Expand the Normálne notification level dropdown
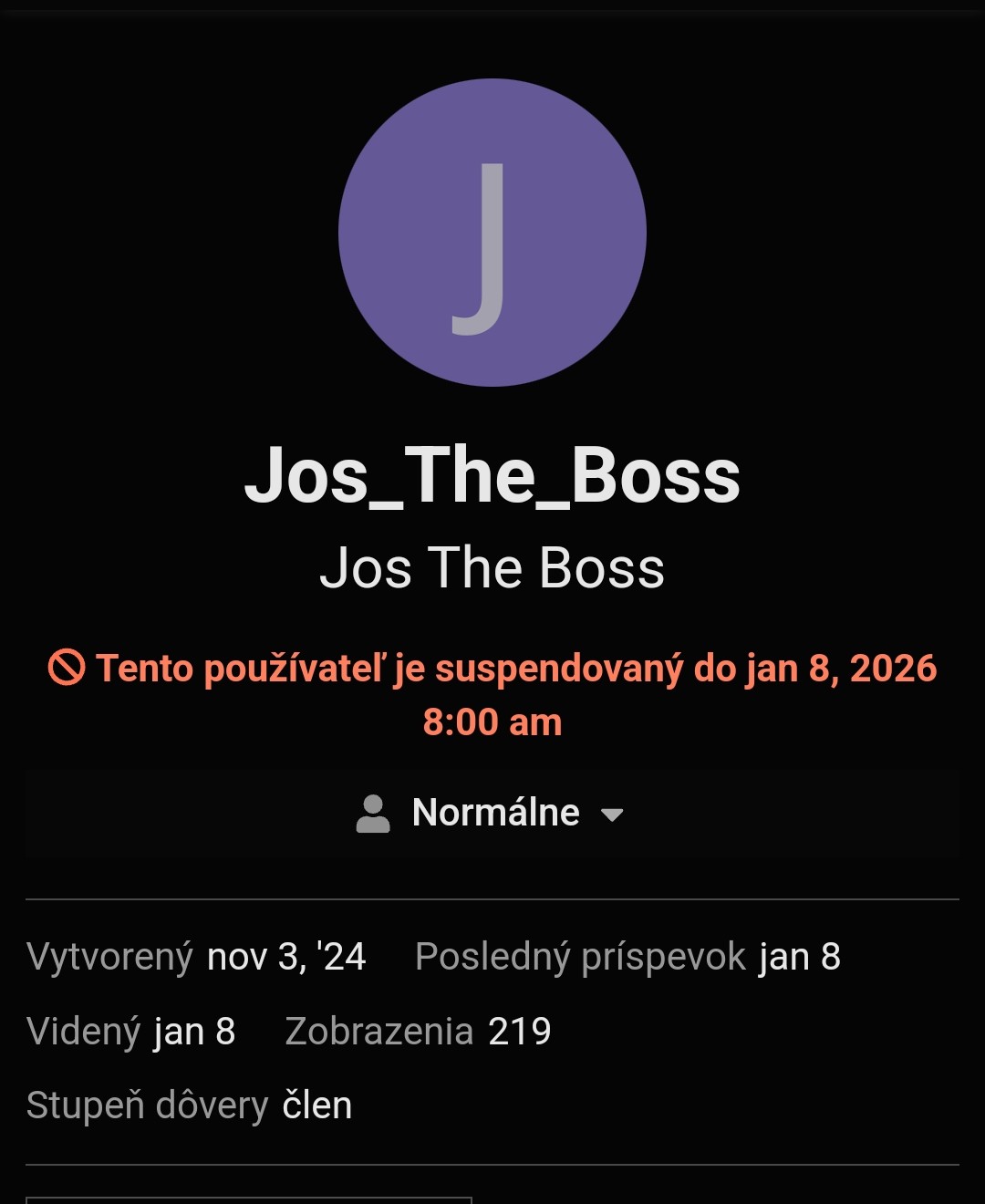 pyautogui.click(x=493, y=813)
